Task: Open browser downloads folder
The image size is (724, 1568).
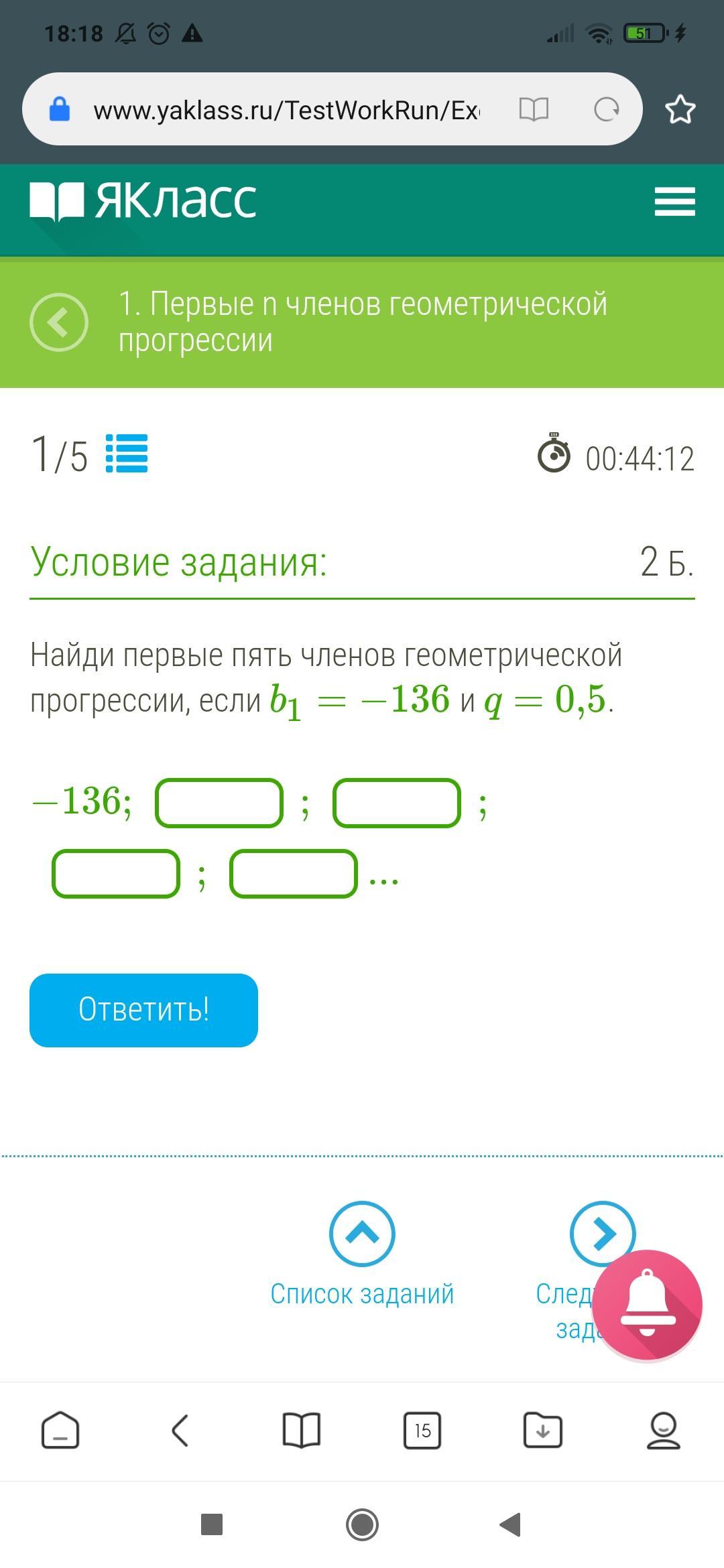Action: click(542, 1431)
